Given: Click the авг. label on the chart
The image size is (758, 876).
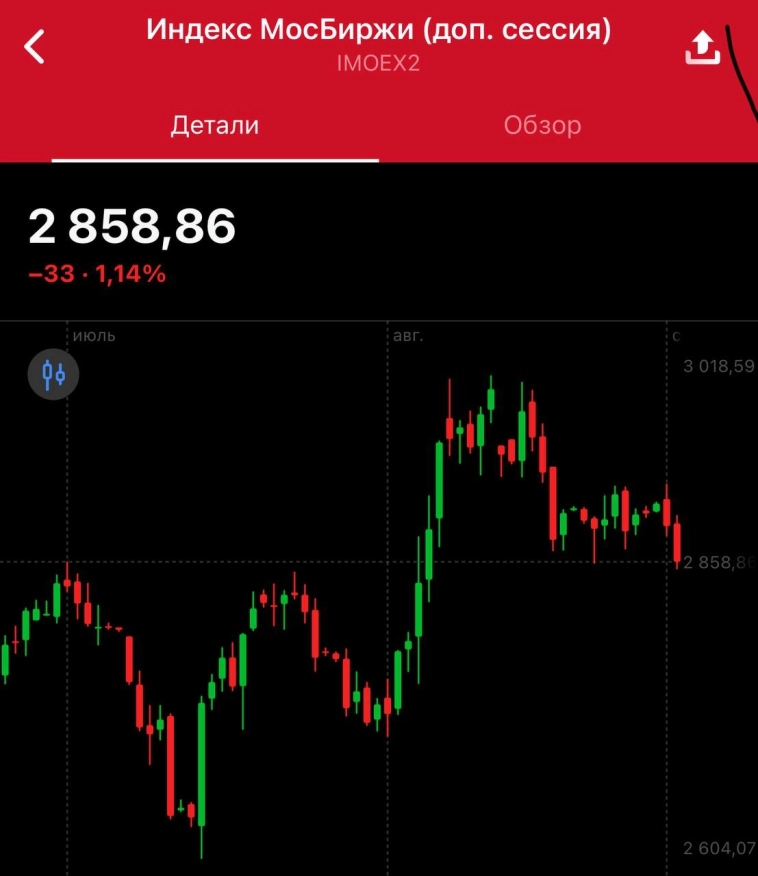Looking at the screenshot, I should click(x=408, y=336).
